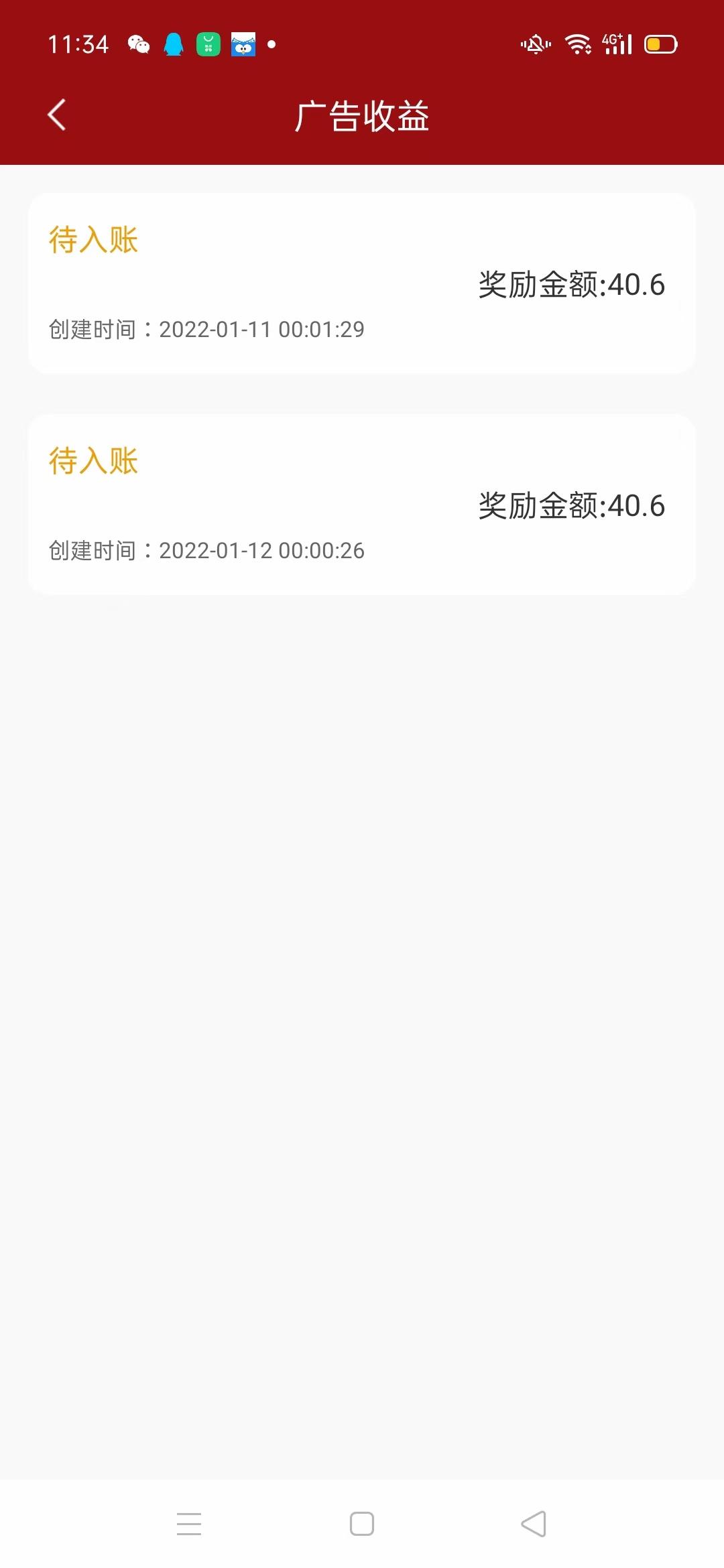Expand the 2022-01-12 reward card
The height and width of the screenshot is (1568, 724).
[x=362, y=506]
